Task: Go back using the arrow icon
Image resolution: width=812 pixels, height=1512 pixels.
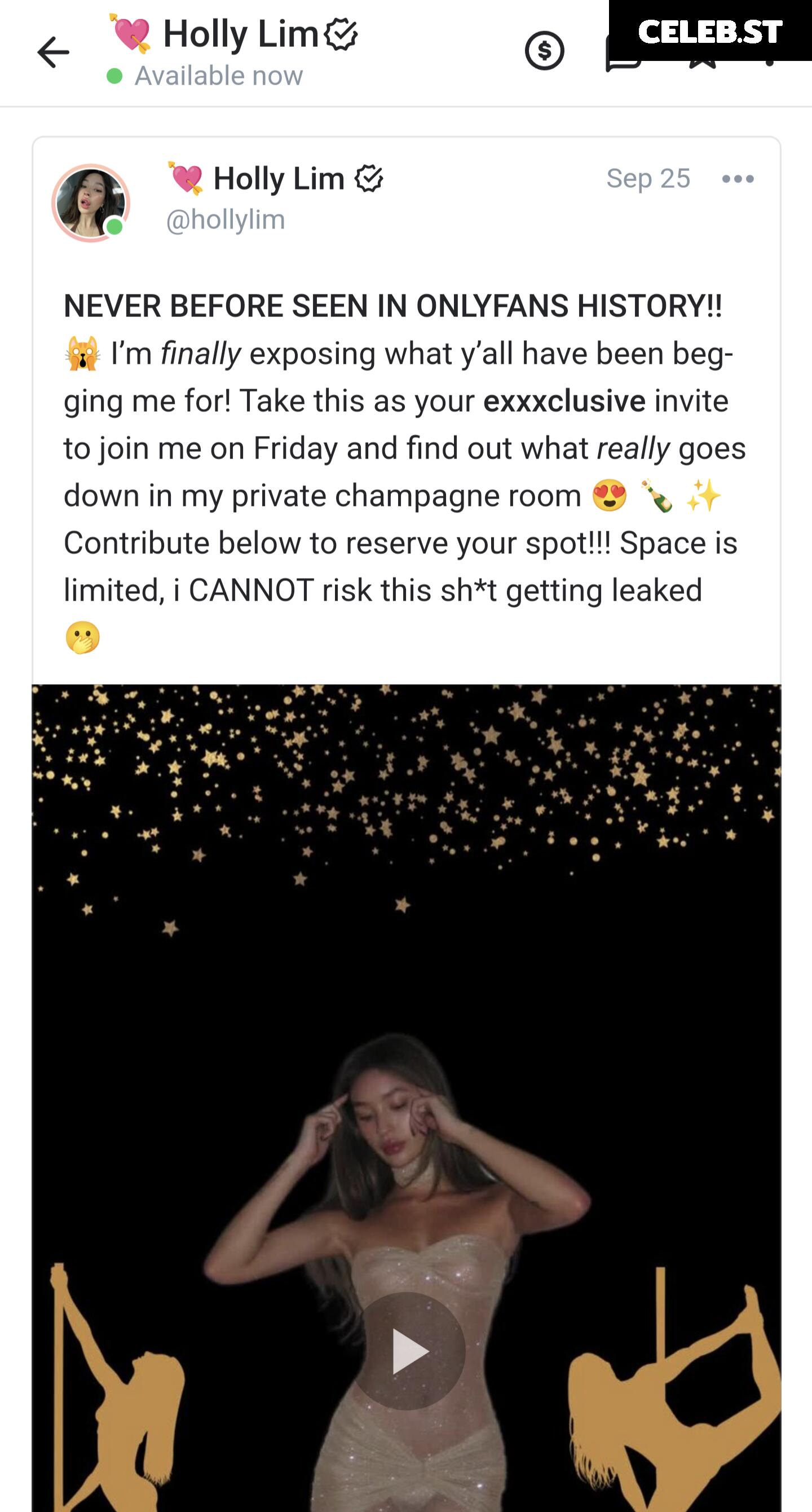Action: [x=54, y=52]
